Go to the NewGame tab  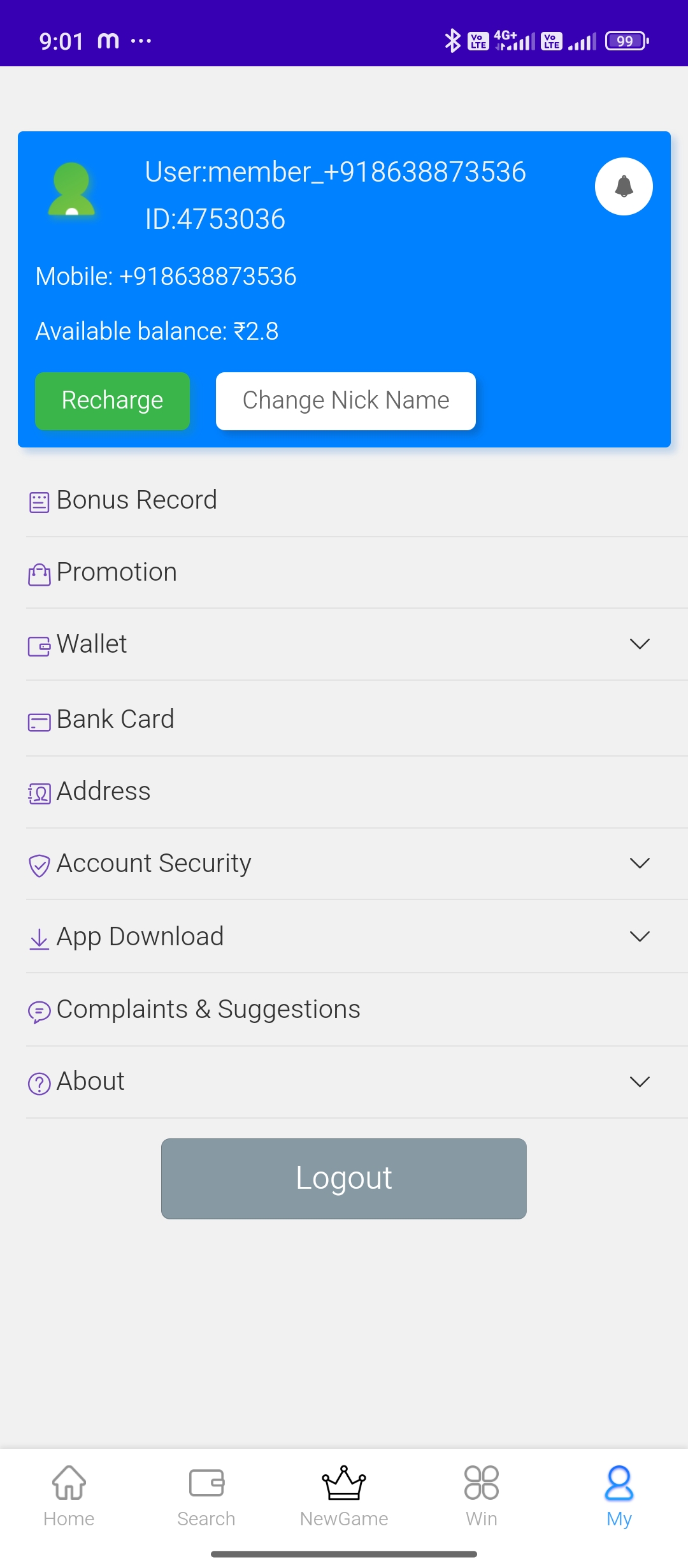click(x=344, y=1496)
